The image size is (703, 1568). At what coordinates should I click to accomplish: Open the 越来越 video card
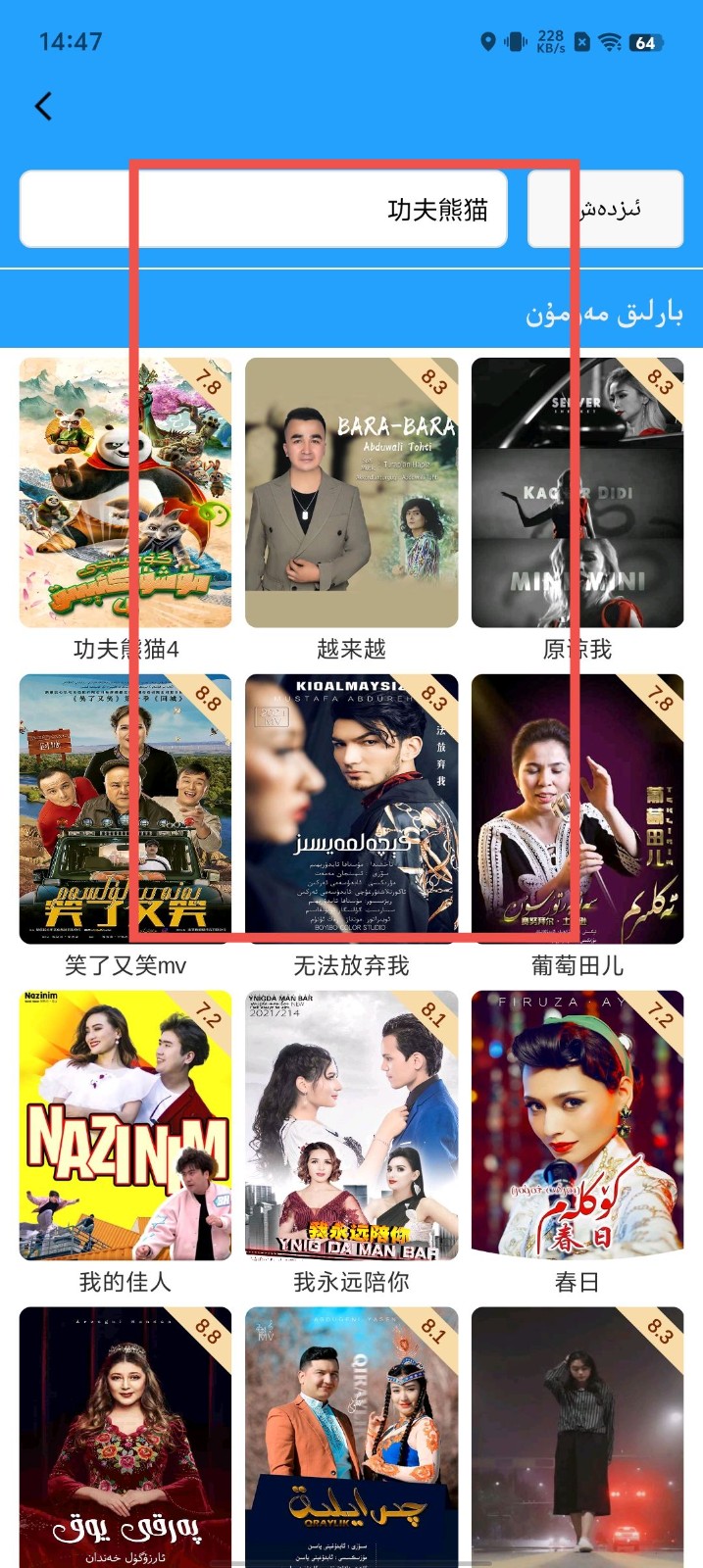[351, 493]
